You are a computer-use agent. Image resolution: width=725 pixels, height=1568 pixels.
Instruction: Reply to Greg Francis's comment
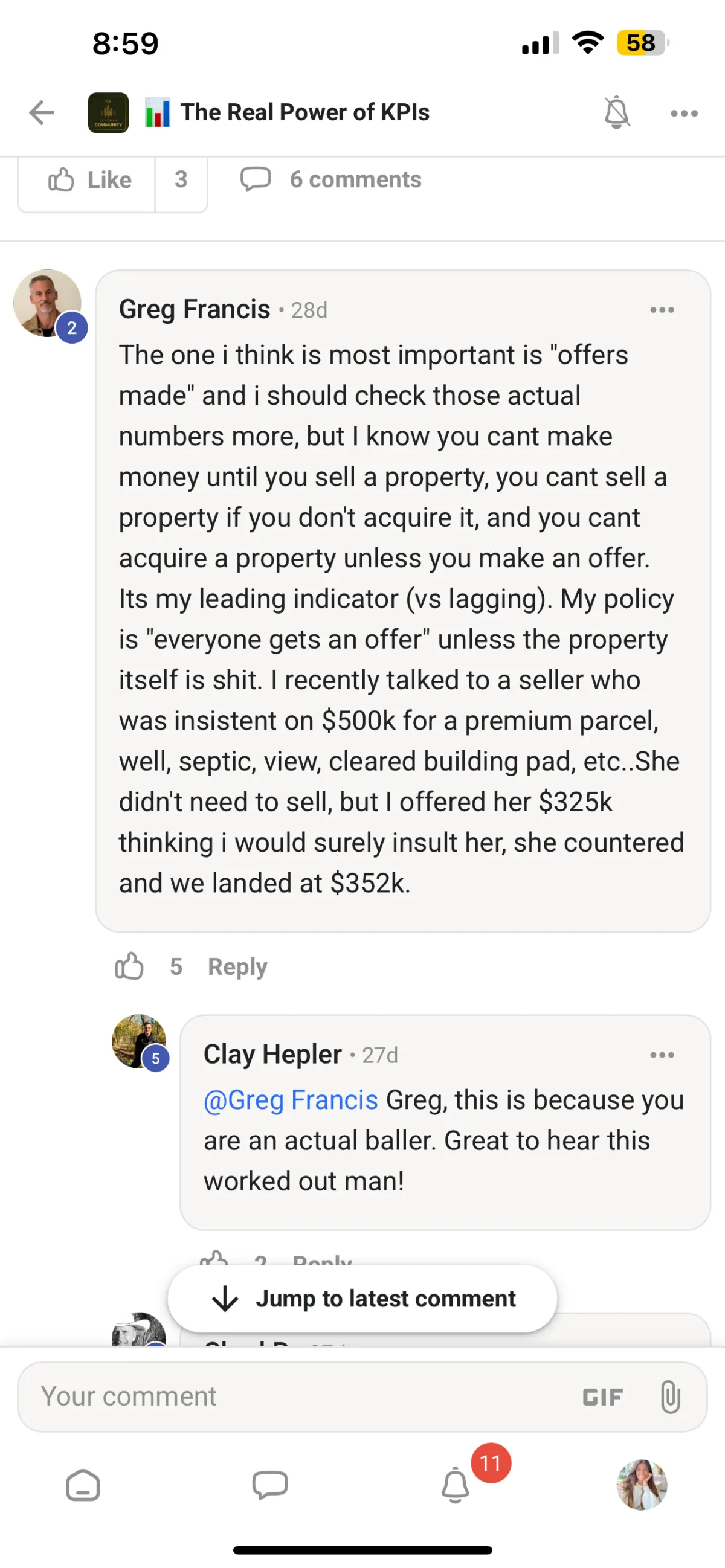pos(237,966)
